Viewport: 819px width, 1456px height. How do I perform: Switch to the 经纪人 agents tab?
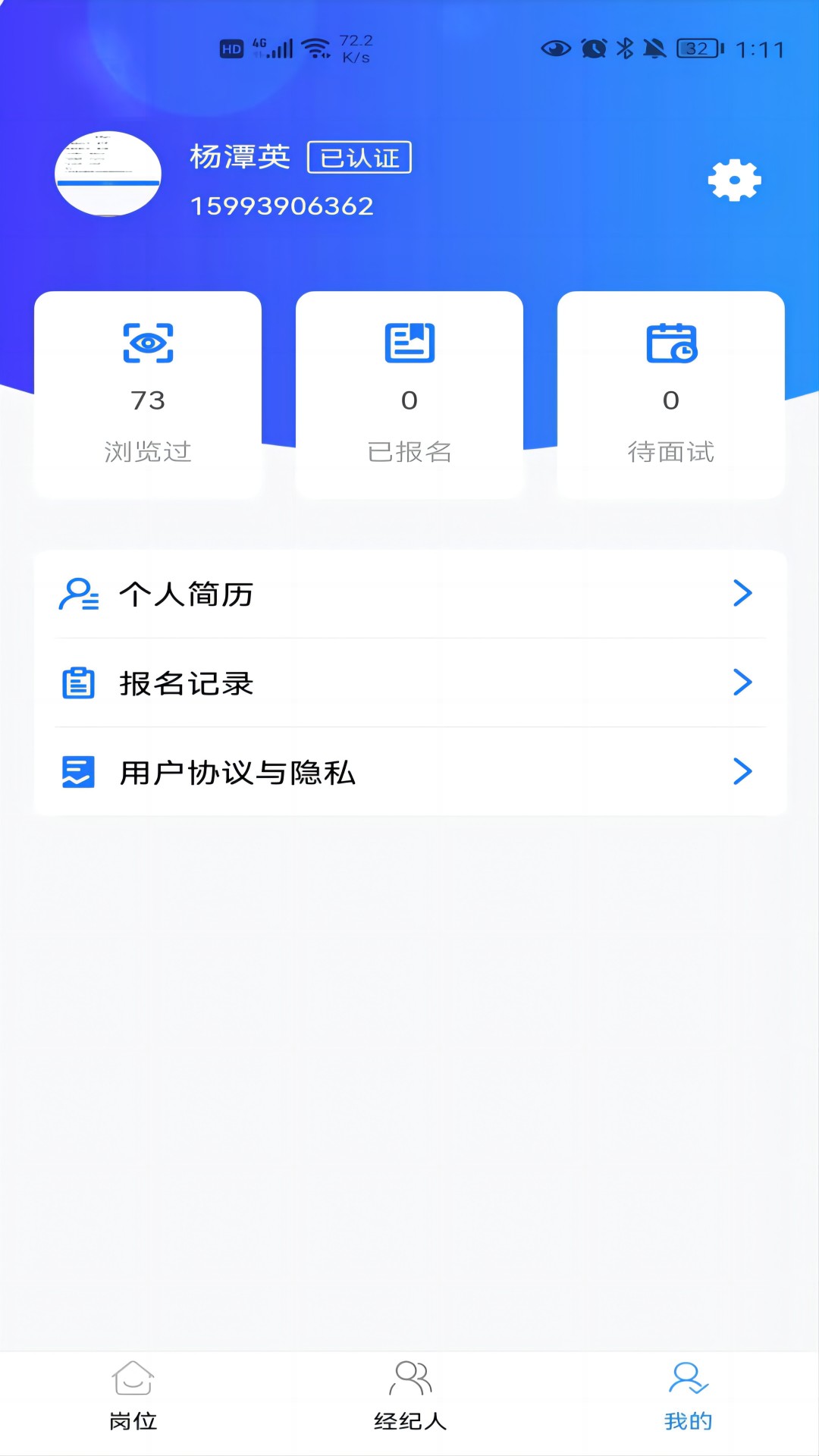pos(409,1397)
